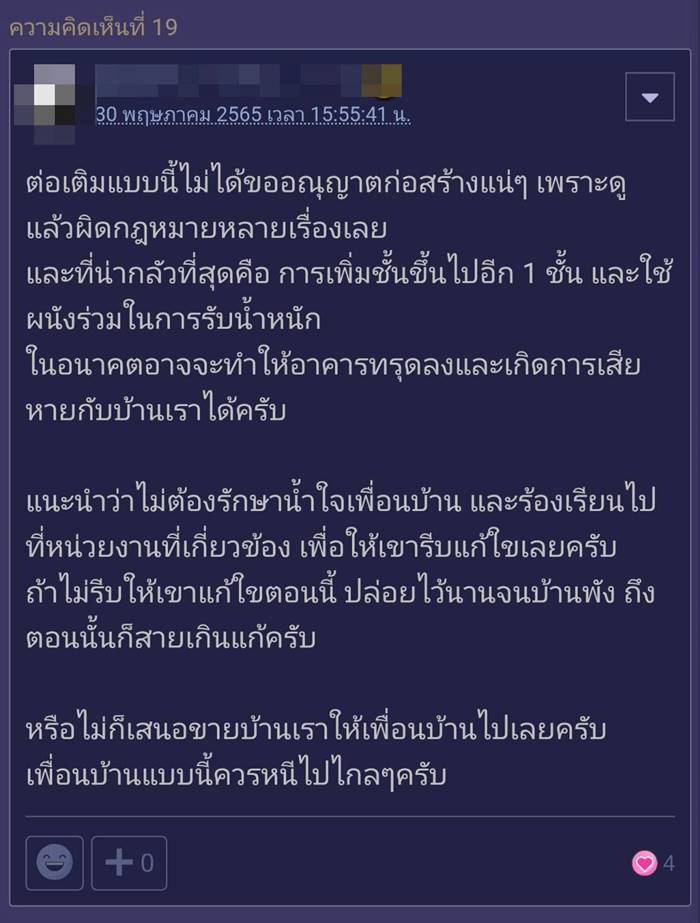The height and width of the screenshot is (923, 700).
Task: Open the comment timestamp link
Action: [x=253, y=115]
